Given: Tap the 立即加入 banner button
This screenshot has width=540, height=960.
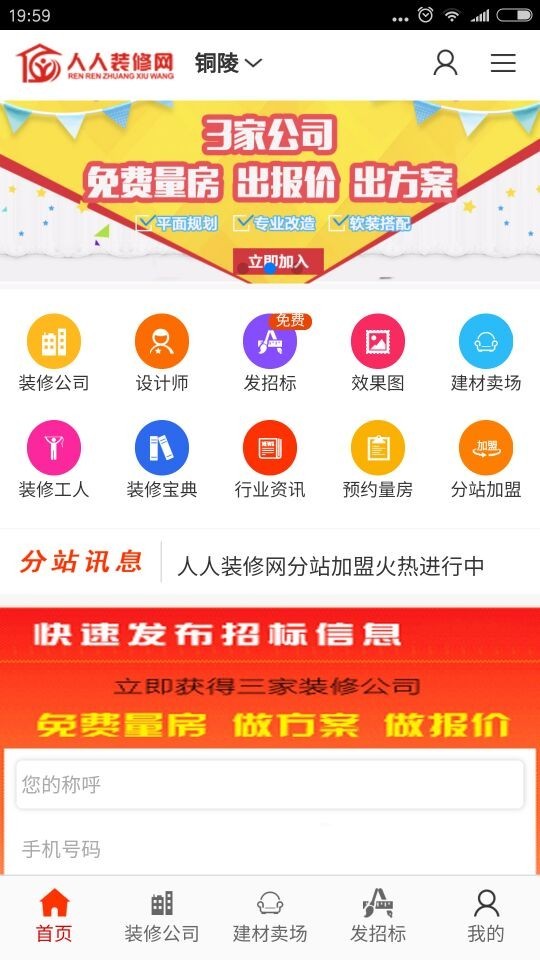Looking at the screenshot, I should coord(278,262).
